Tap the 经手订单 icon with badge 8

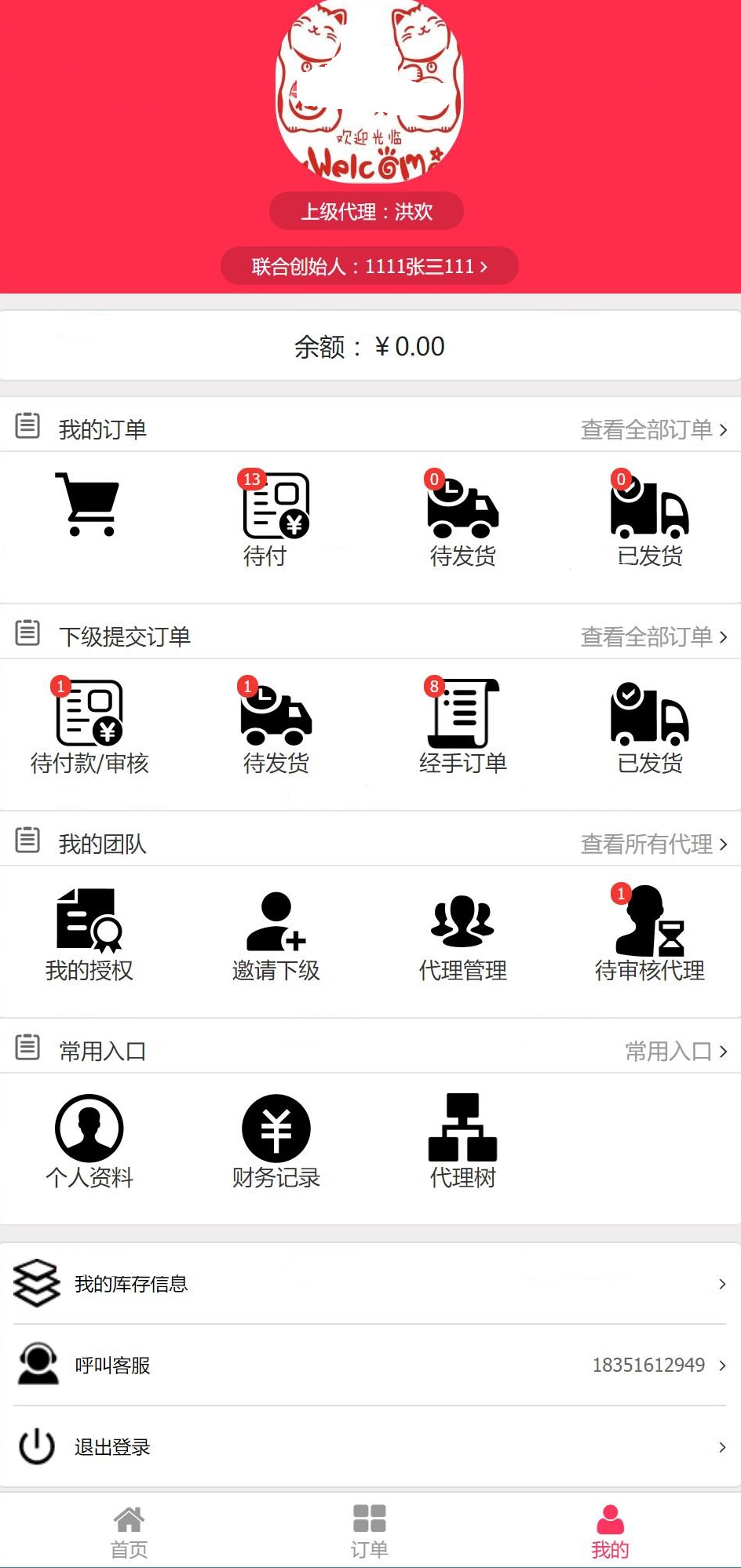[463, 718]
